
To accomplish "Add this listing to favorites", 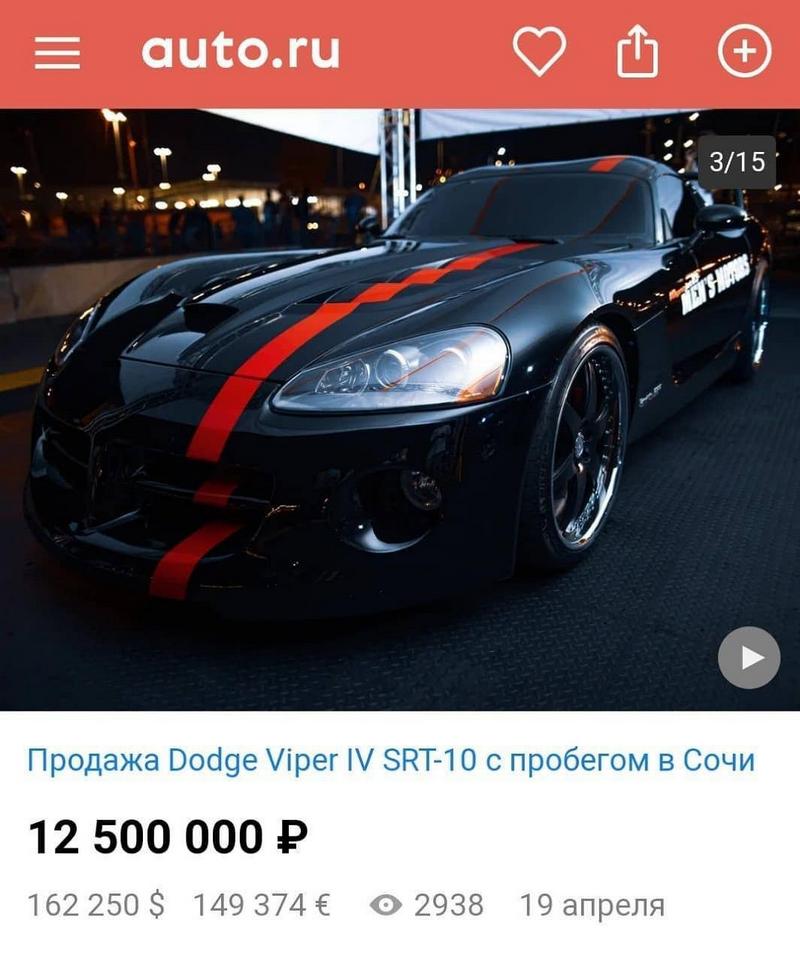I will pyautogui.click(x=539, y=51).
